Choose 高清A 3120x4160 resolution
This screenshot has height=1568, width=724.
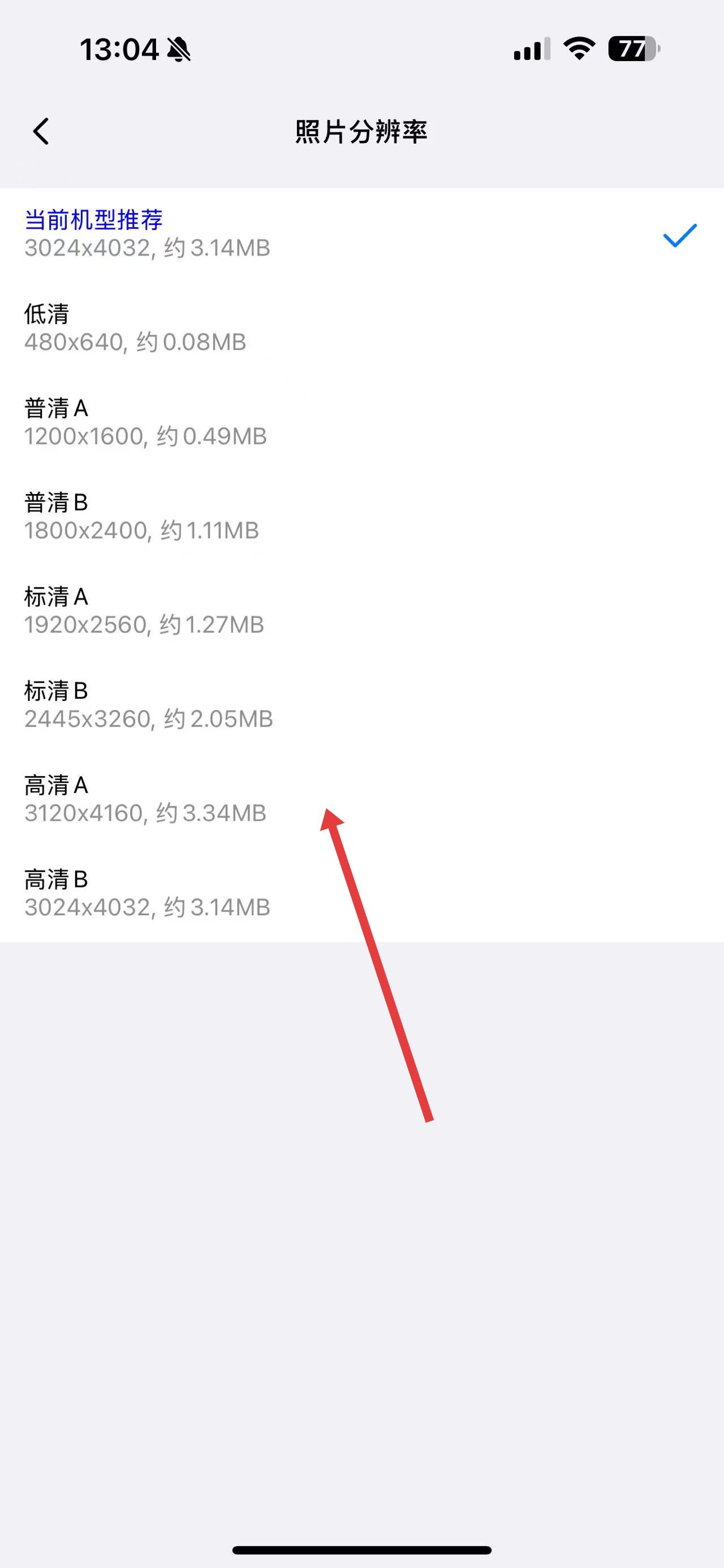(x=145, y=799)
